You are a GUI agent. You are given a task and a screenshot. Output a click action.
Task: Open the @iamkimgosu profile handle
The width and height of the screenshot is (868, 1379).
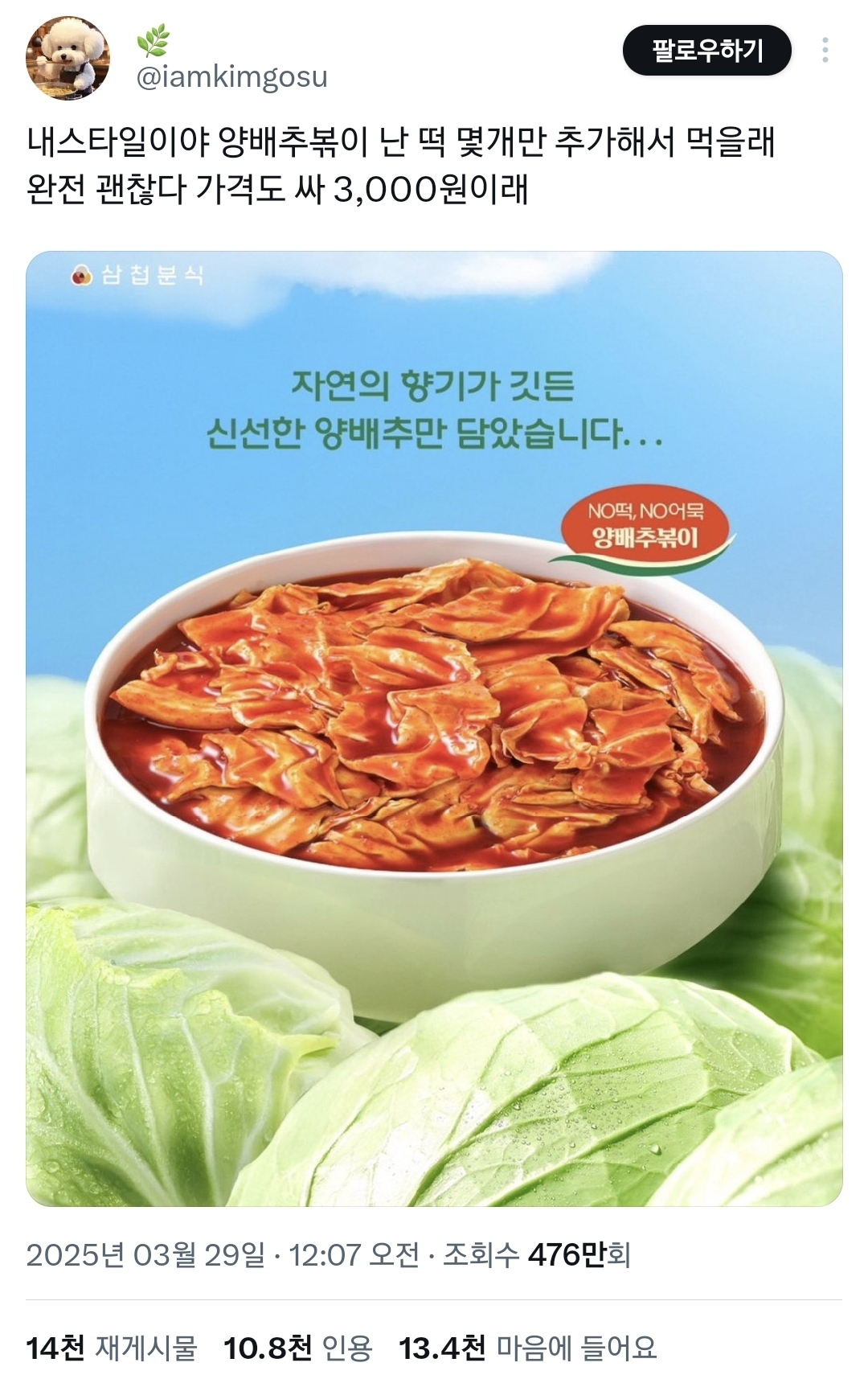[231, 77]
